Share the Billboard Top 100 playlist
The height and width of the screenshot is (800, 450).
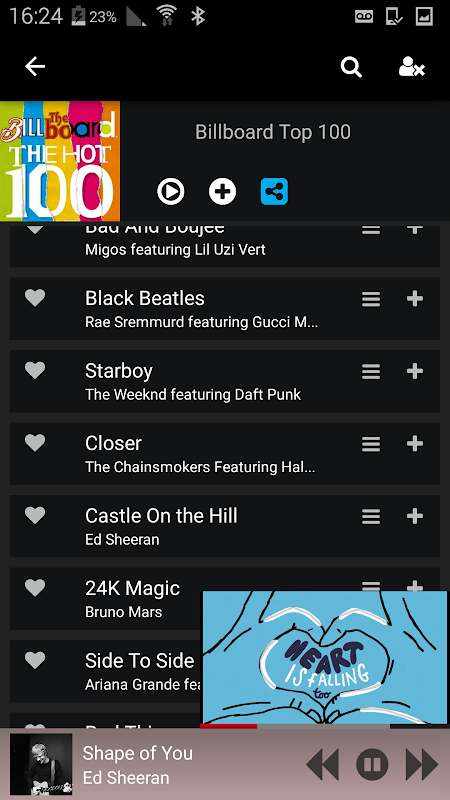pos(274,192)
